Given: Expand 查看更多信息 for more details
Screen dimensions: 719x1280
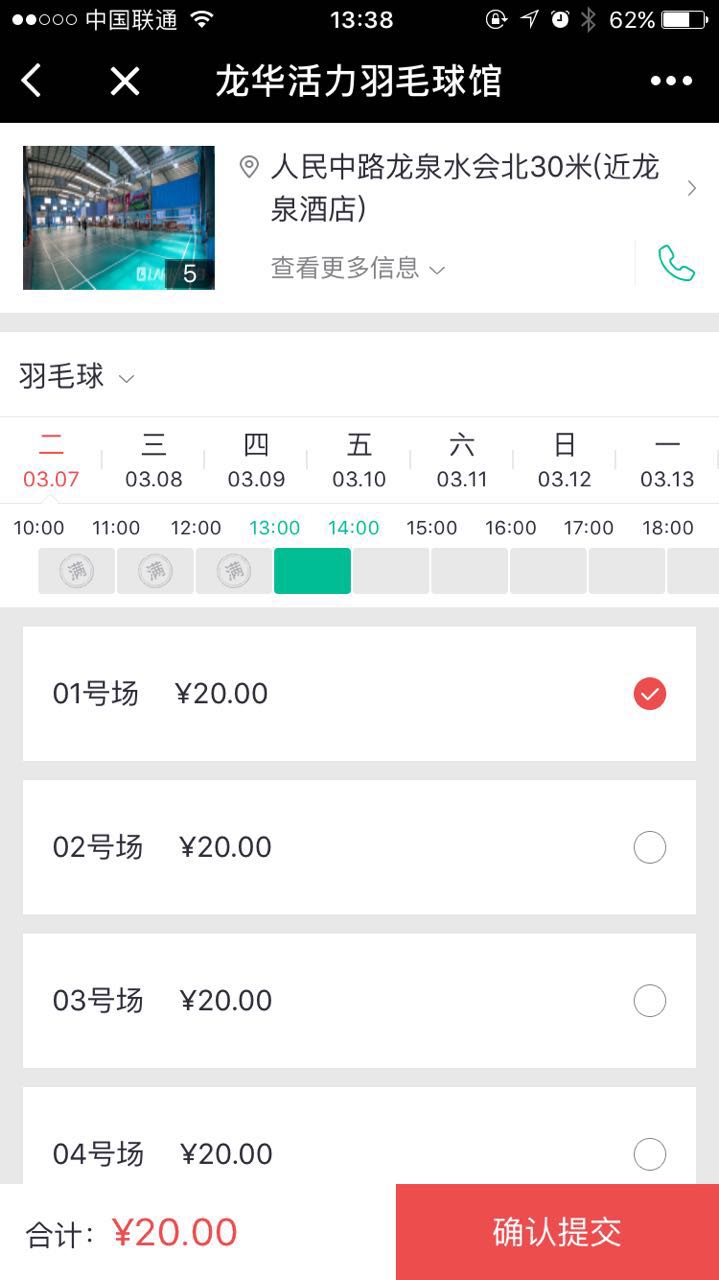Looking at the screenshot, I should (357, 268).
